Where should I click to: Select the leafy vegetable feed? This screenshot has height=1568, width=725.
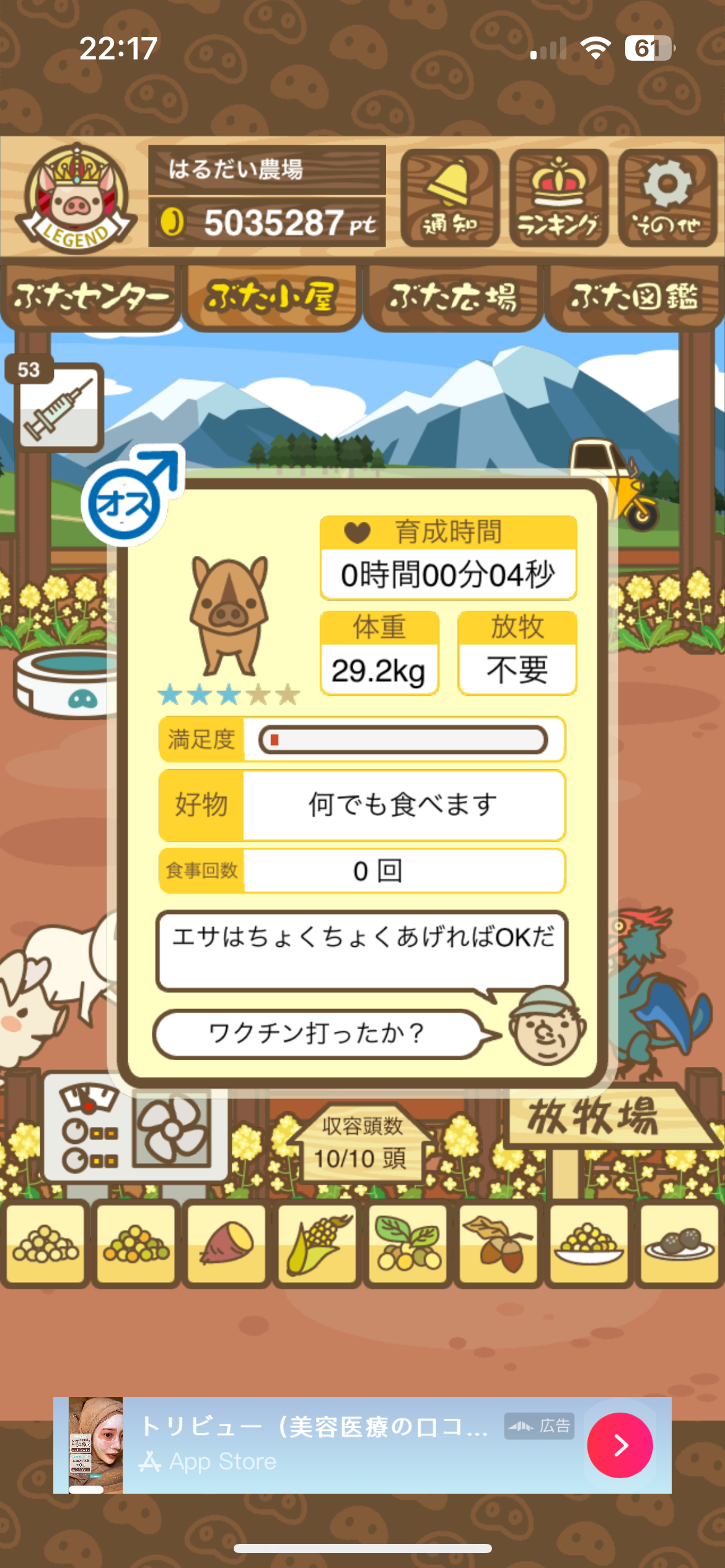(x=408, y=1242)
